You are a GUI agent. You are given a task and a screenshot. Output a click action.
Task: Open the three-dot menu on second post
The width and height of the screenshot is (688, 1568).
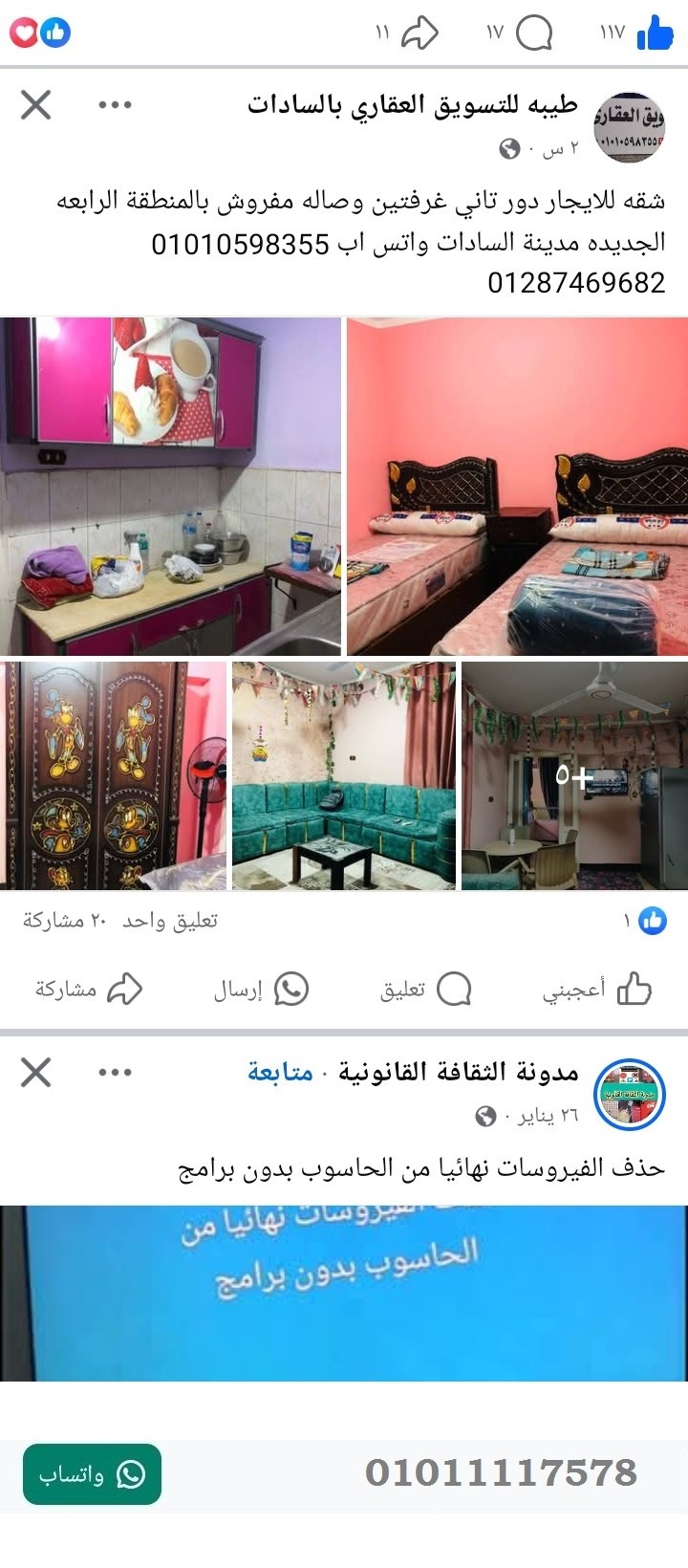[114, 1071]
